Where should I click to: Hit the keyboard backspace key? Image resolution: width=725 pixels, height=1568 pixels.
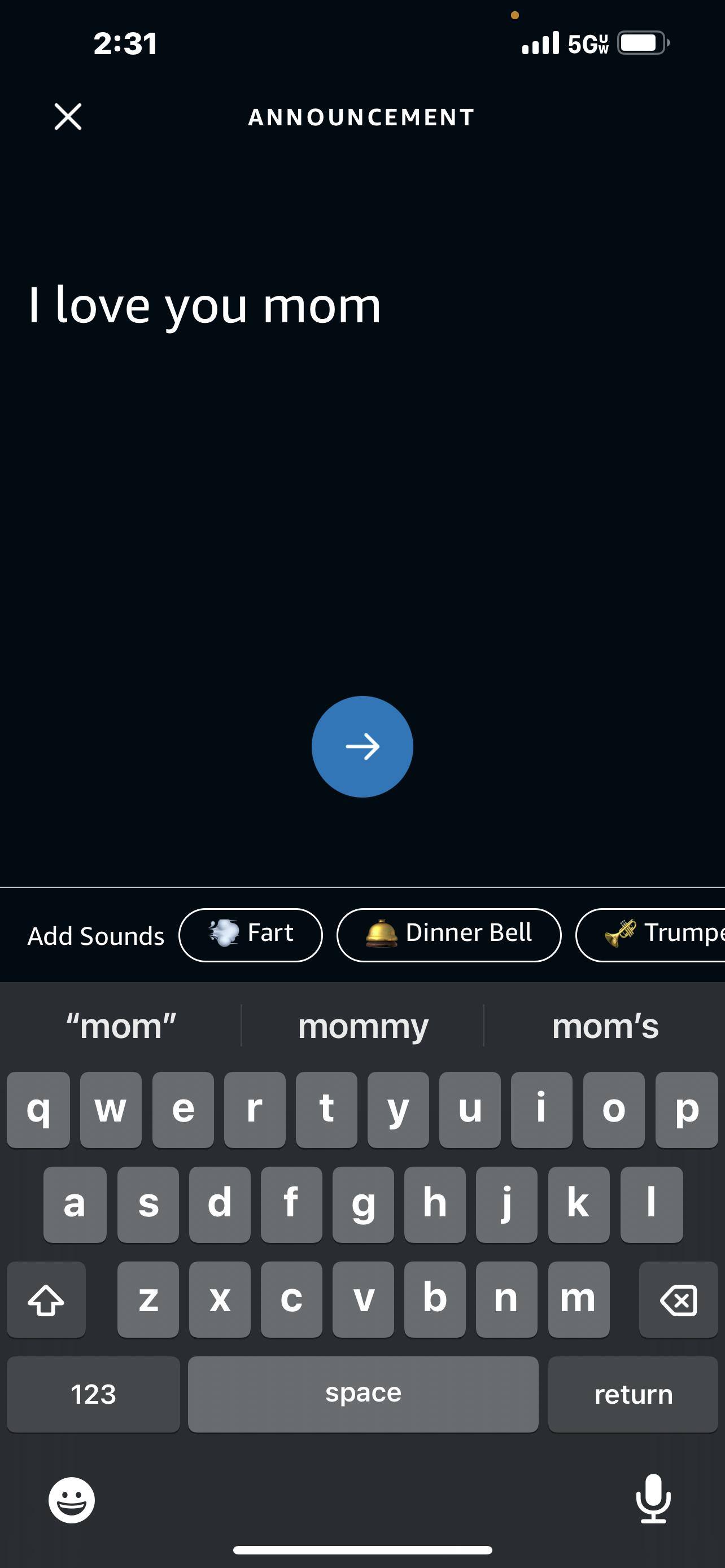pyautogui.click(x=678, y=1299)
